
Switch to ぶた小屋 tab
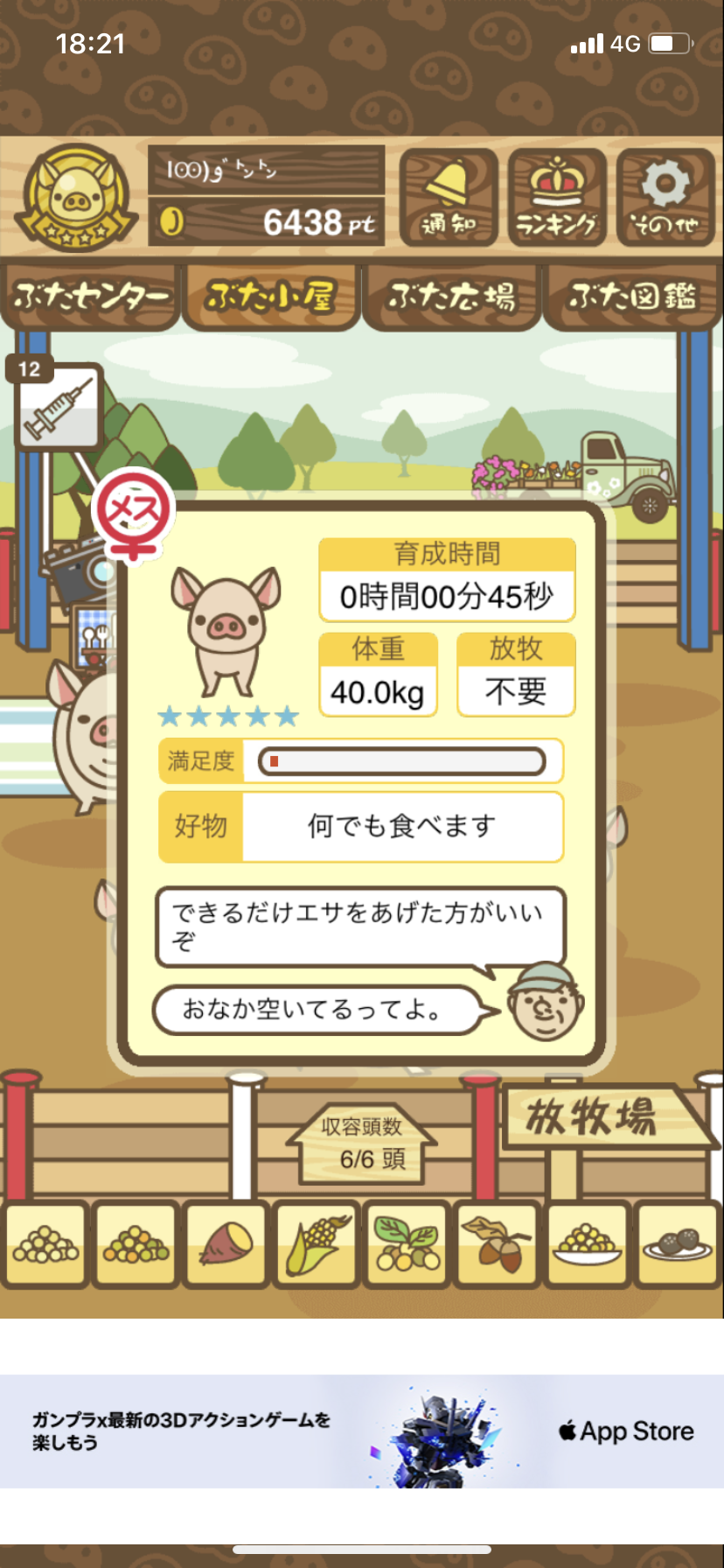click(x=271, y=297)
